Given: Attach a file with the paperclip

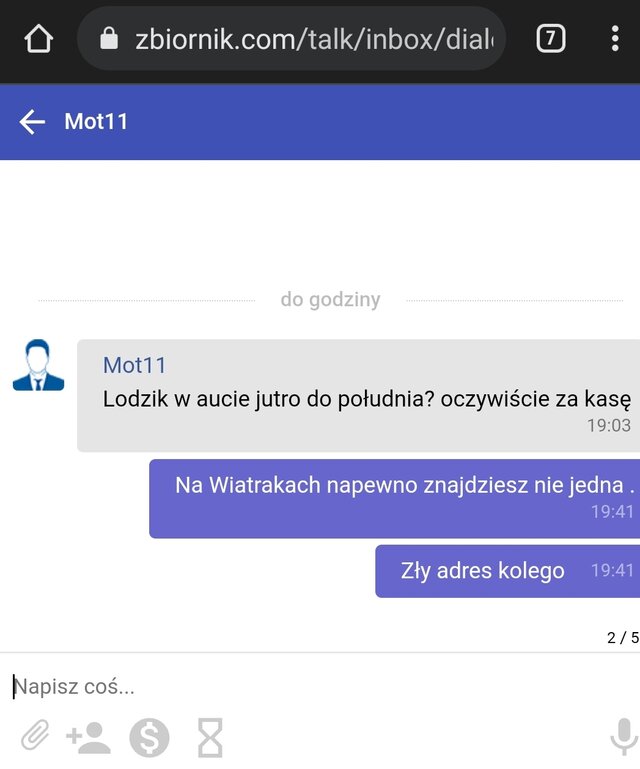Looking at the screenshot, I should click(35, 738).
